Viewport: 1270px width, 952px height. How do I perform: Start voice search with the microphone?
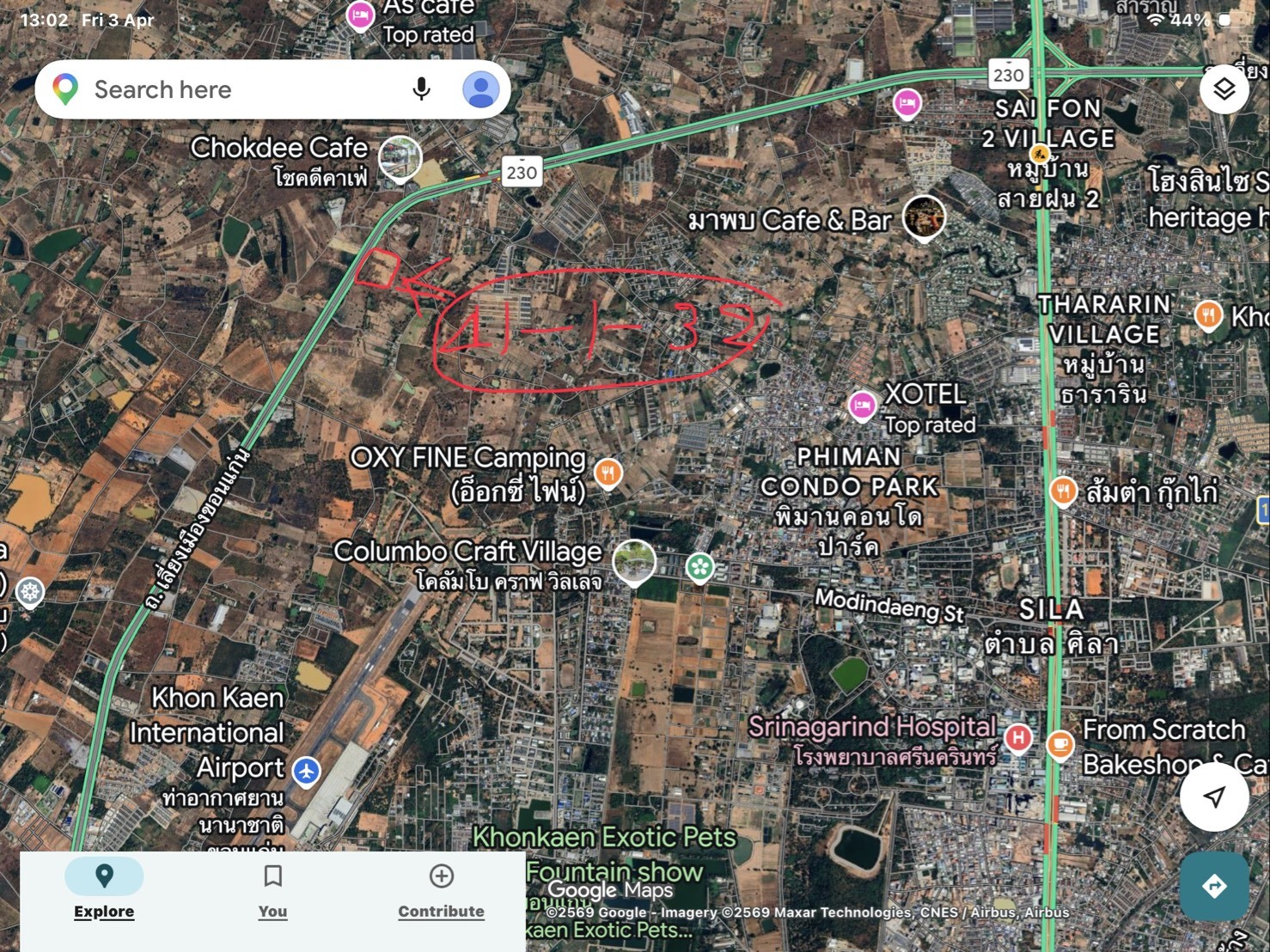coord(421,89)
